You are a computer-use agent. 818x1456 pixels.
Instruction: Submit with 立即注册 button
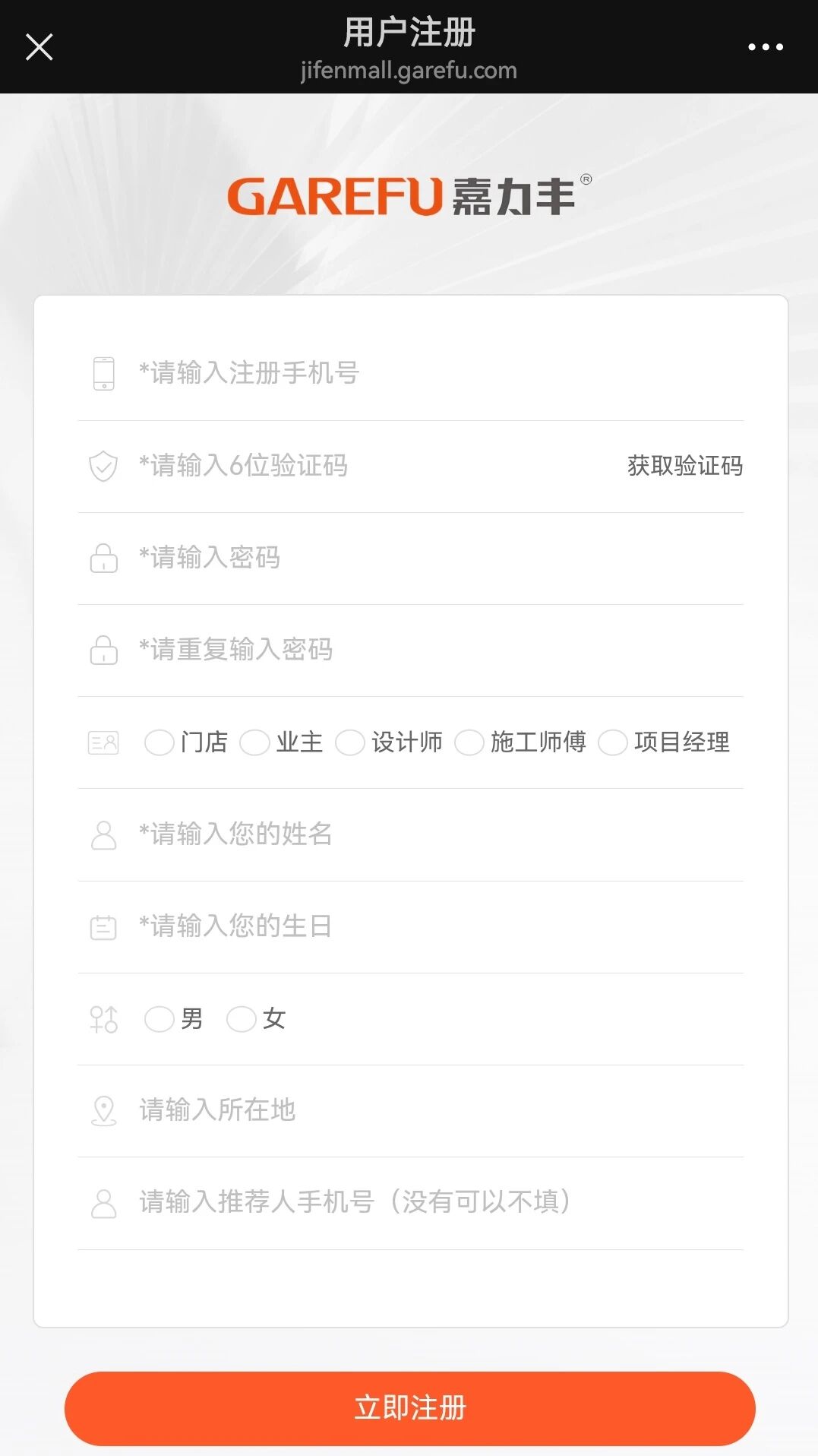tap(410, 1408)
